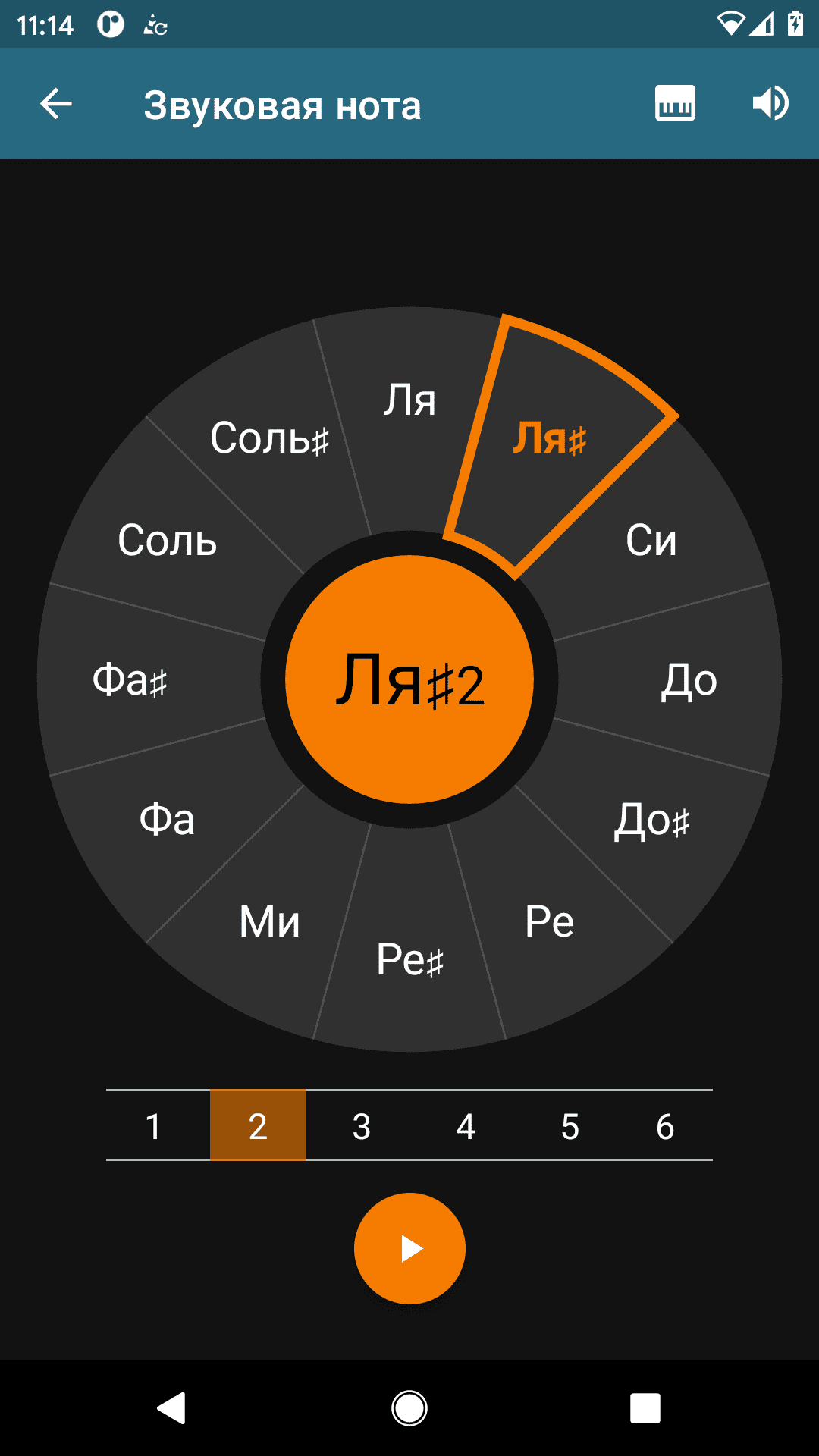Screen dimensions: 819x1456
Task: Go back using the top arrow
Action: pos(56,104)
